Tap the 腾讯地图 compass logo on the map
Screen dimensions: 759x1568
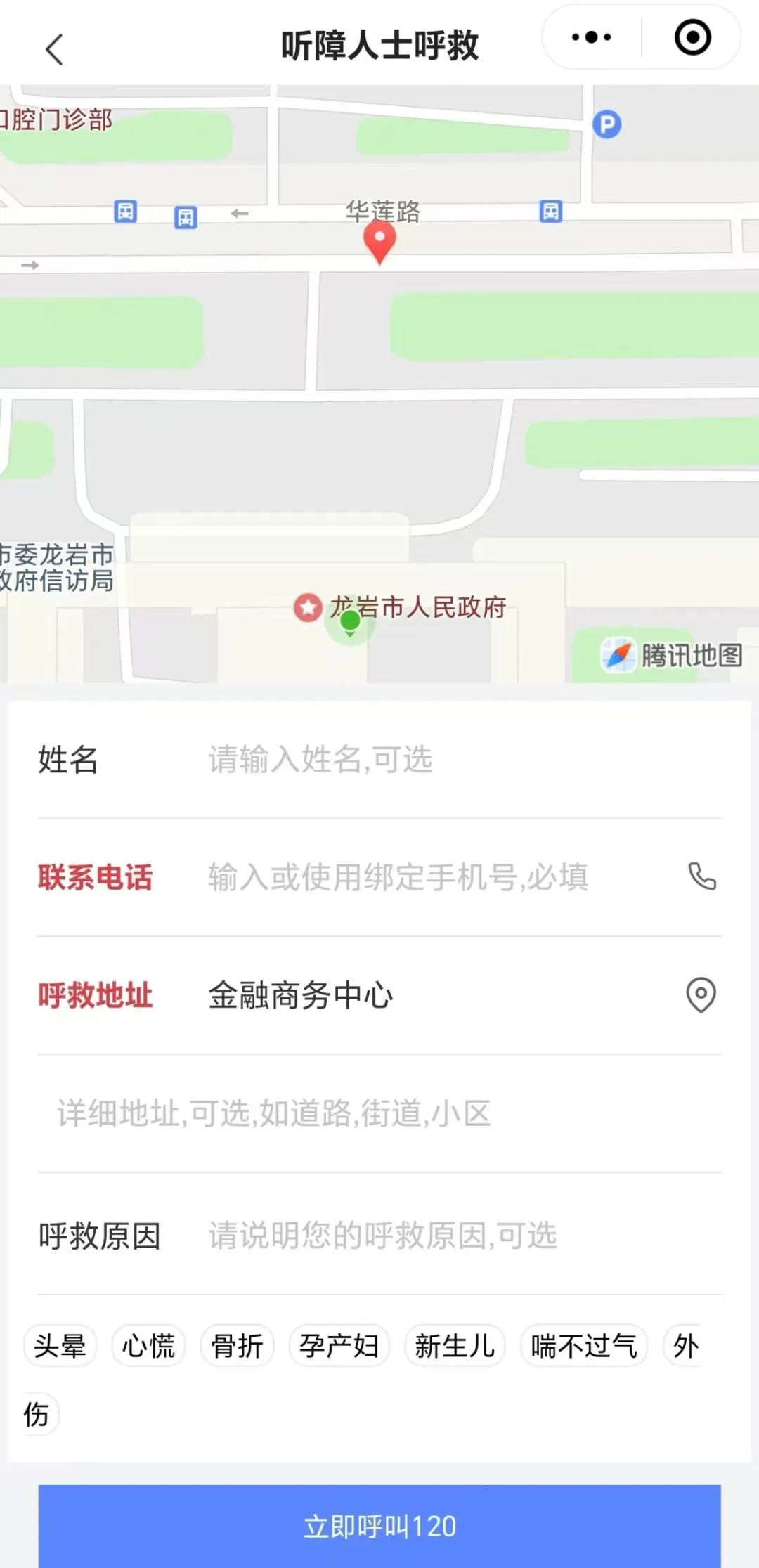[621, 654]
